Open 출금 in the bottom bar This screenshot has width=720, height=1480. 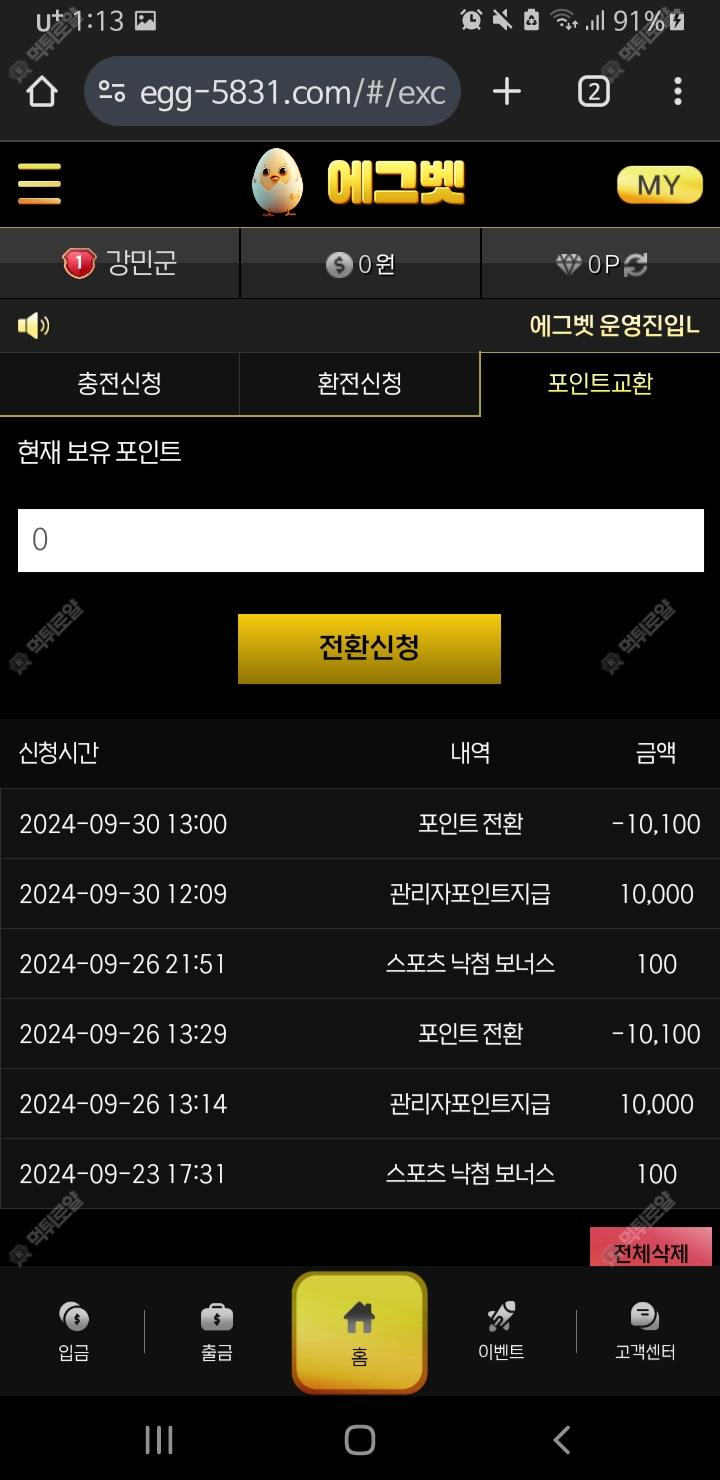(x=217, y=1332)
